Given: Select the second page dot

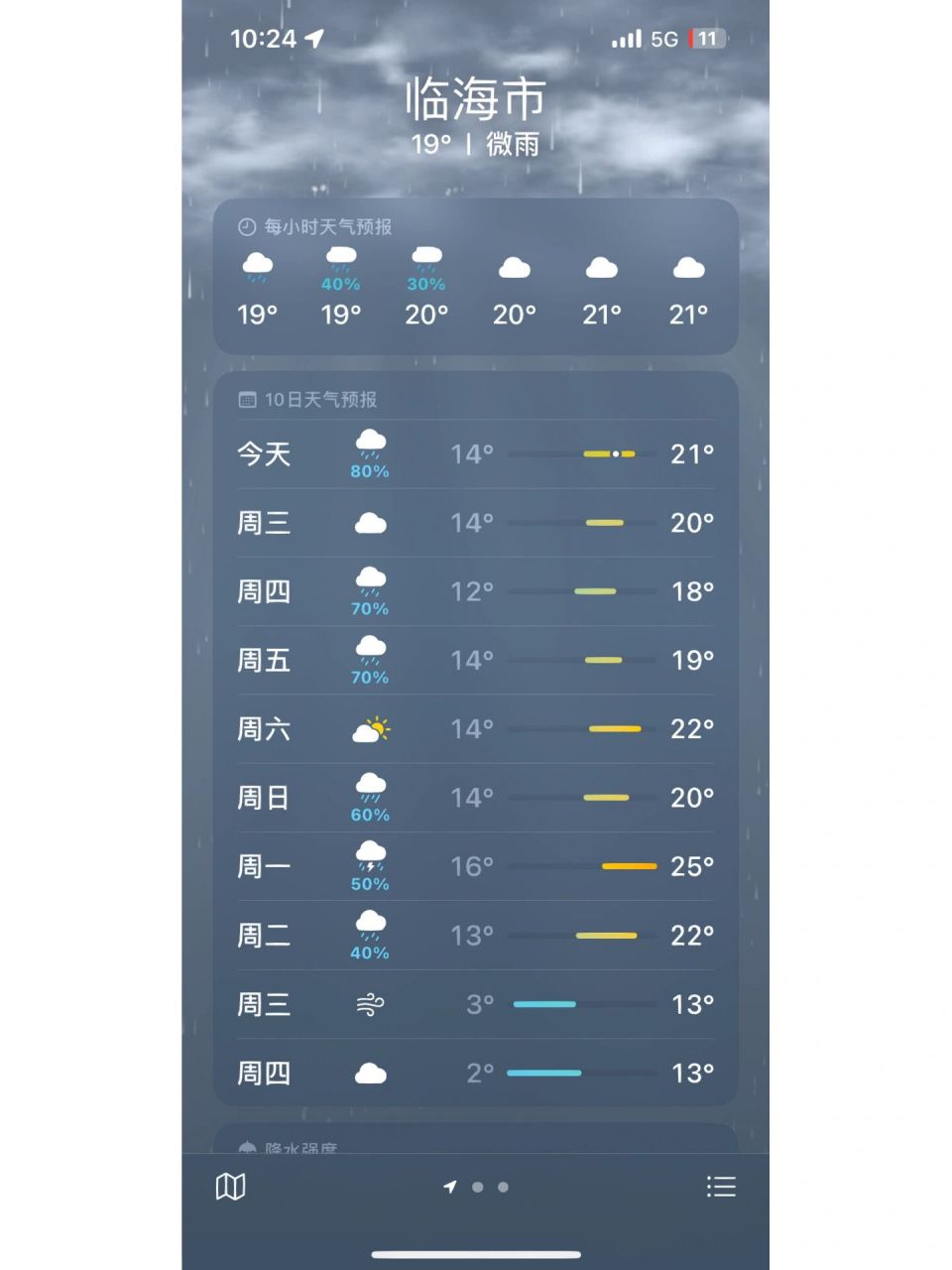Looking at the screenshot, I should click(x=502, y=1187).
